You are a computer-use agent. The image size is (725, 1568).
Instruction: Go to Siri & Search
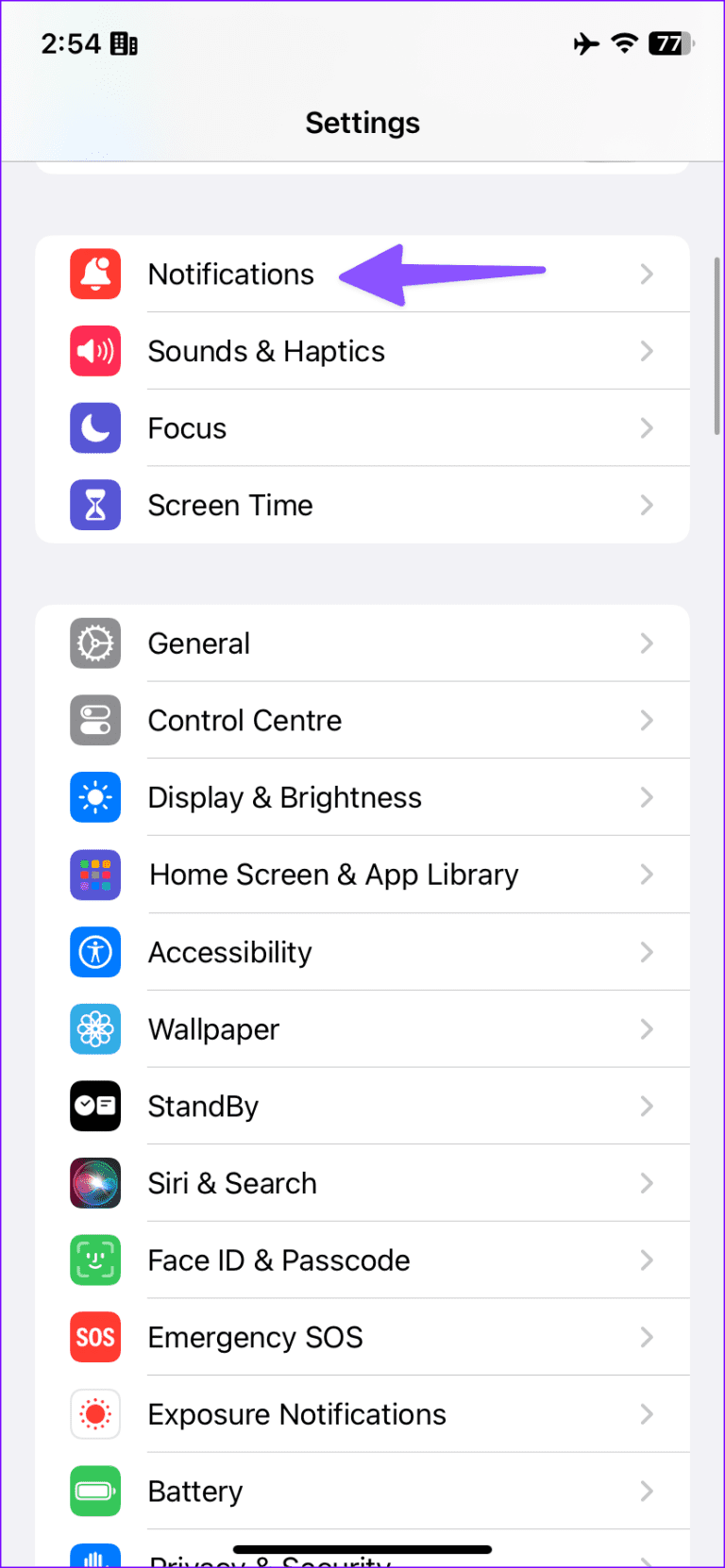[x=232, y=1184]
